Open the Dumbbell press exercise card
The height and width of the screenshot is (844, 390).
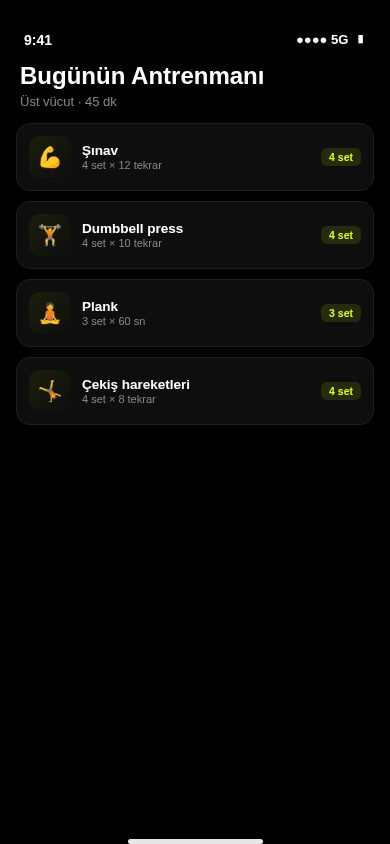195,235
